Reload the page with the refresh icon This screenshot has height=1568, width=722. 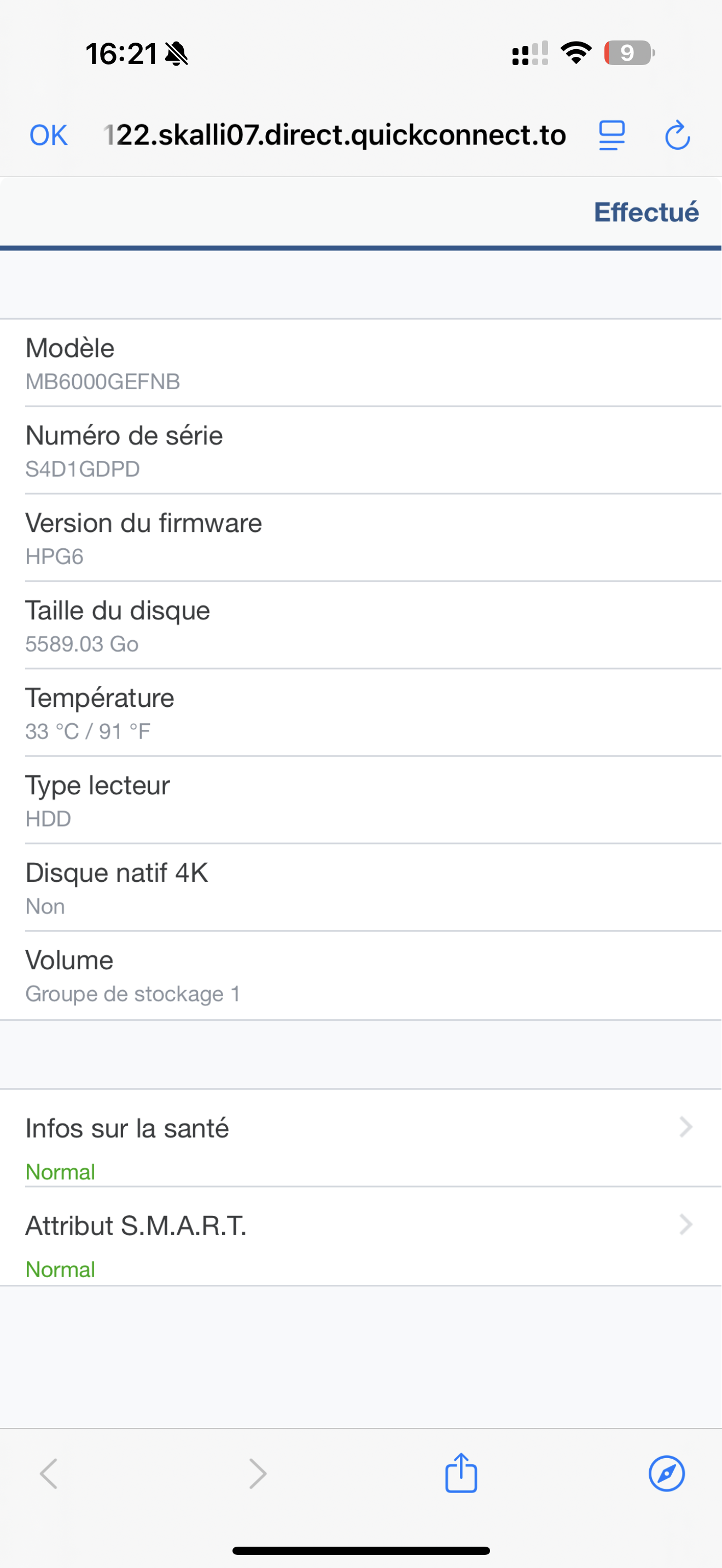(677, 135)
